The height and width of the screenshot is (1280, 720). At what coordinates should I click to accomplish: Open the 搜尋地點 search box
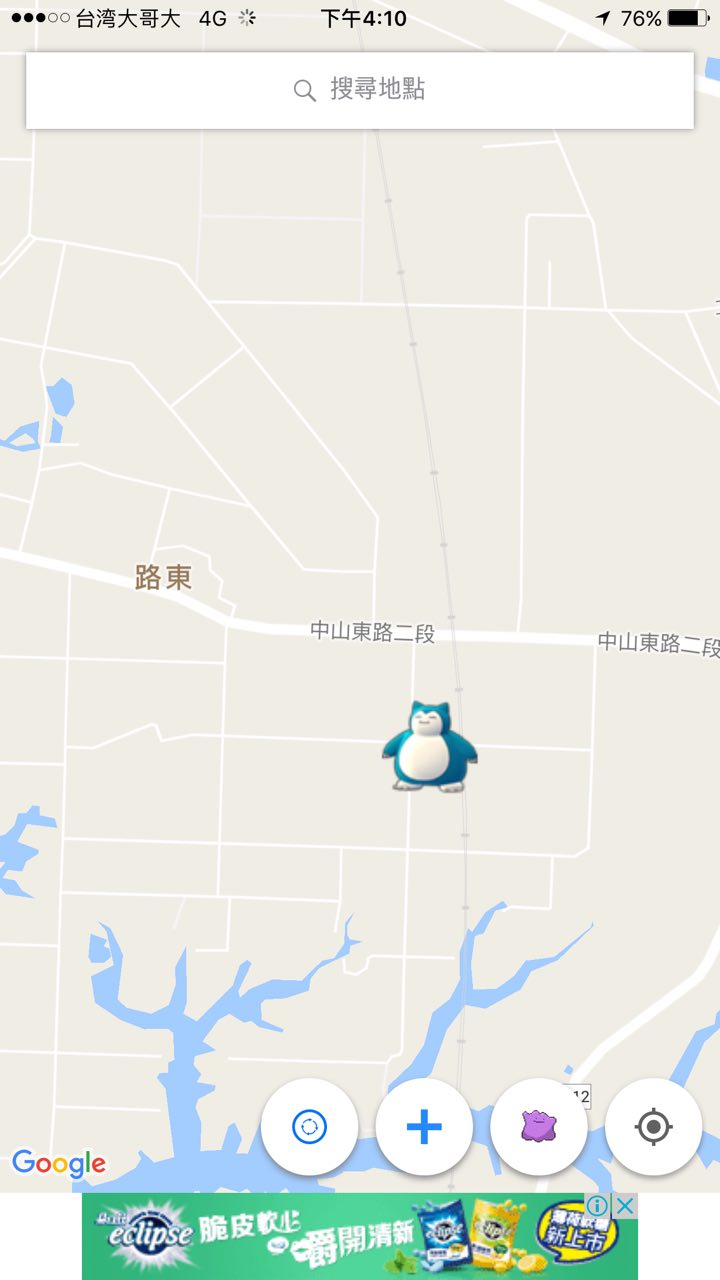point(360,90)
